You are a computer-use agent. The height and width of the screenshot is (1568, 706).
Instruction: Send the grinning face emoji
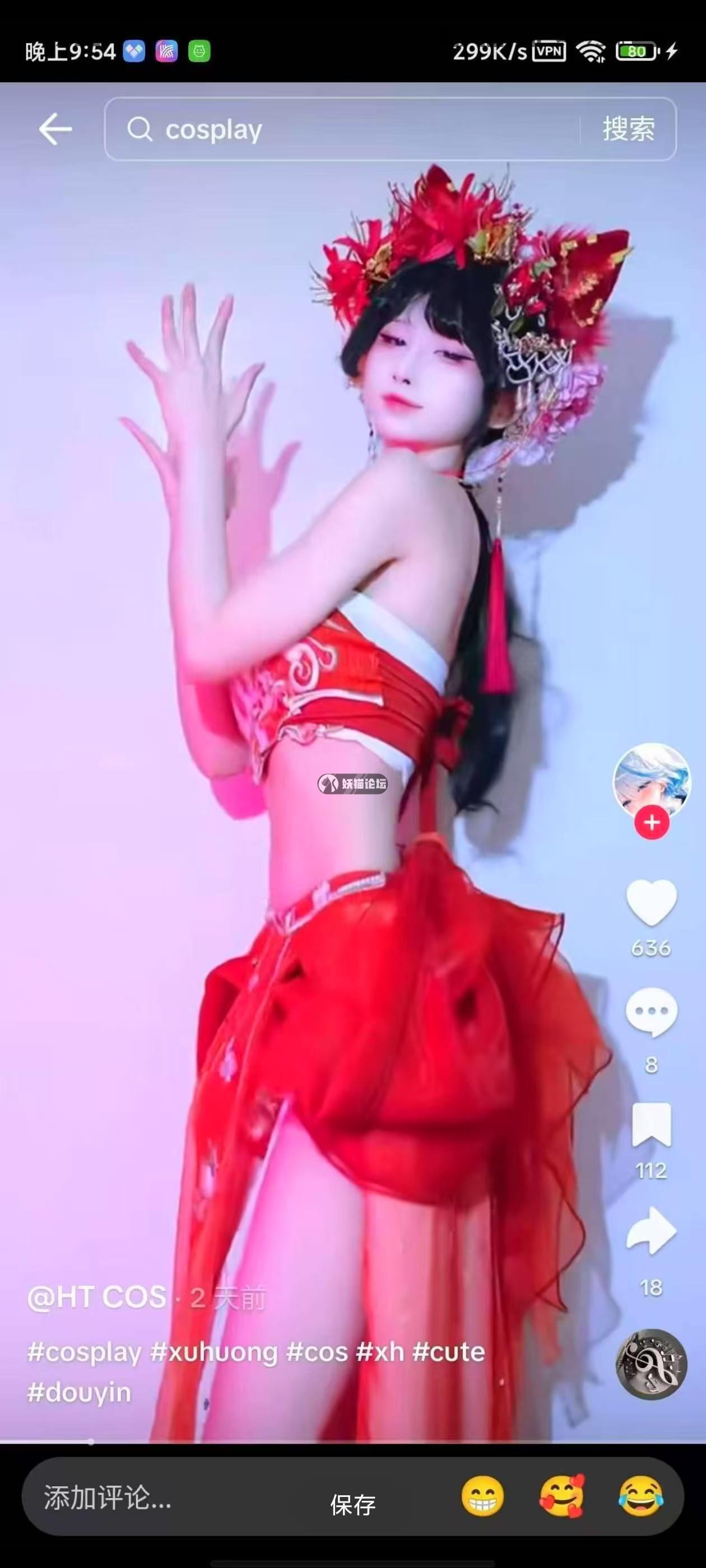tap(482, 1497)
